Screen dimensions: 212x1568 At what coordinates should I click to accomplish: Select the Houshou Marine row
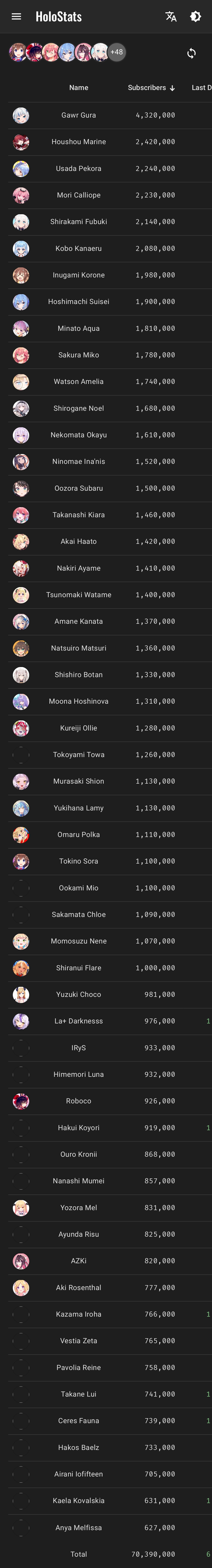pyautogui.click(x=78, y=142)
